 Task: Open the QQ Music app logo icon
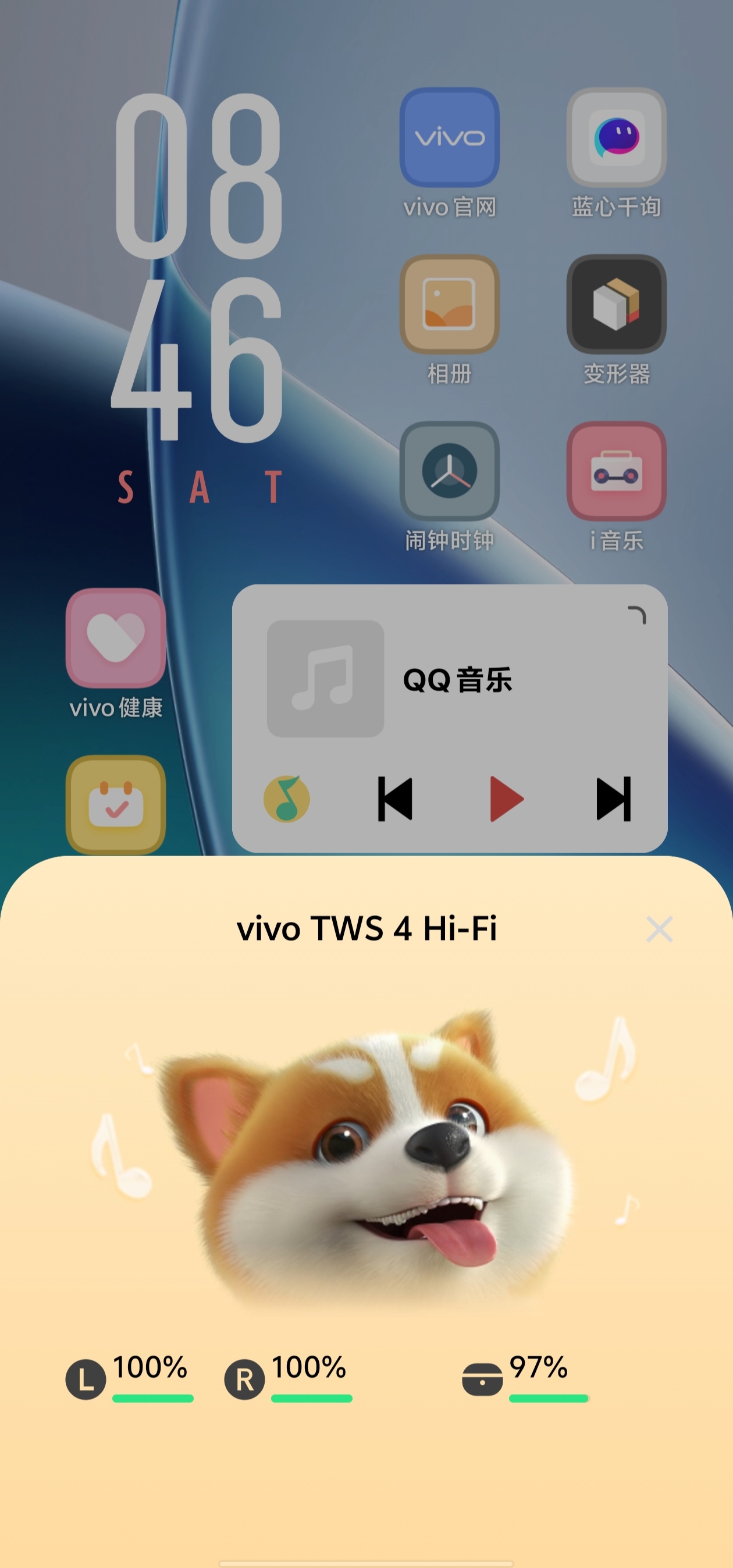pos(287,799)
